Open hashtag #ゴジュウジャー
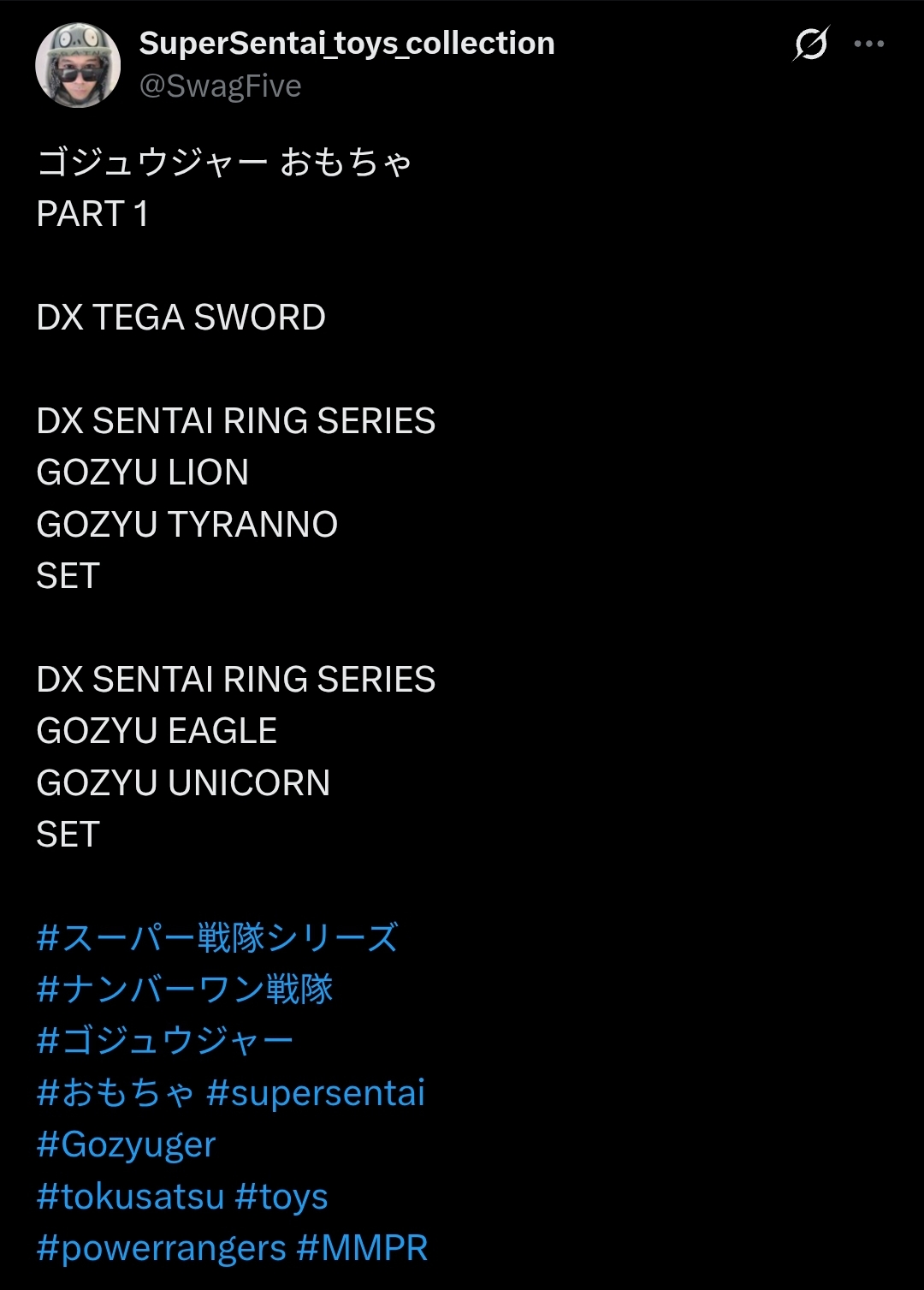Screen dimensions: 924x1290 point(165,1041)
